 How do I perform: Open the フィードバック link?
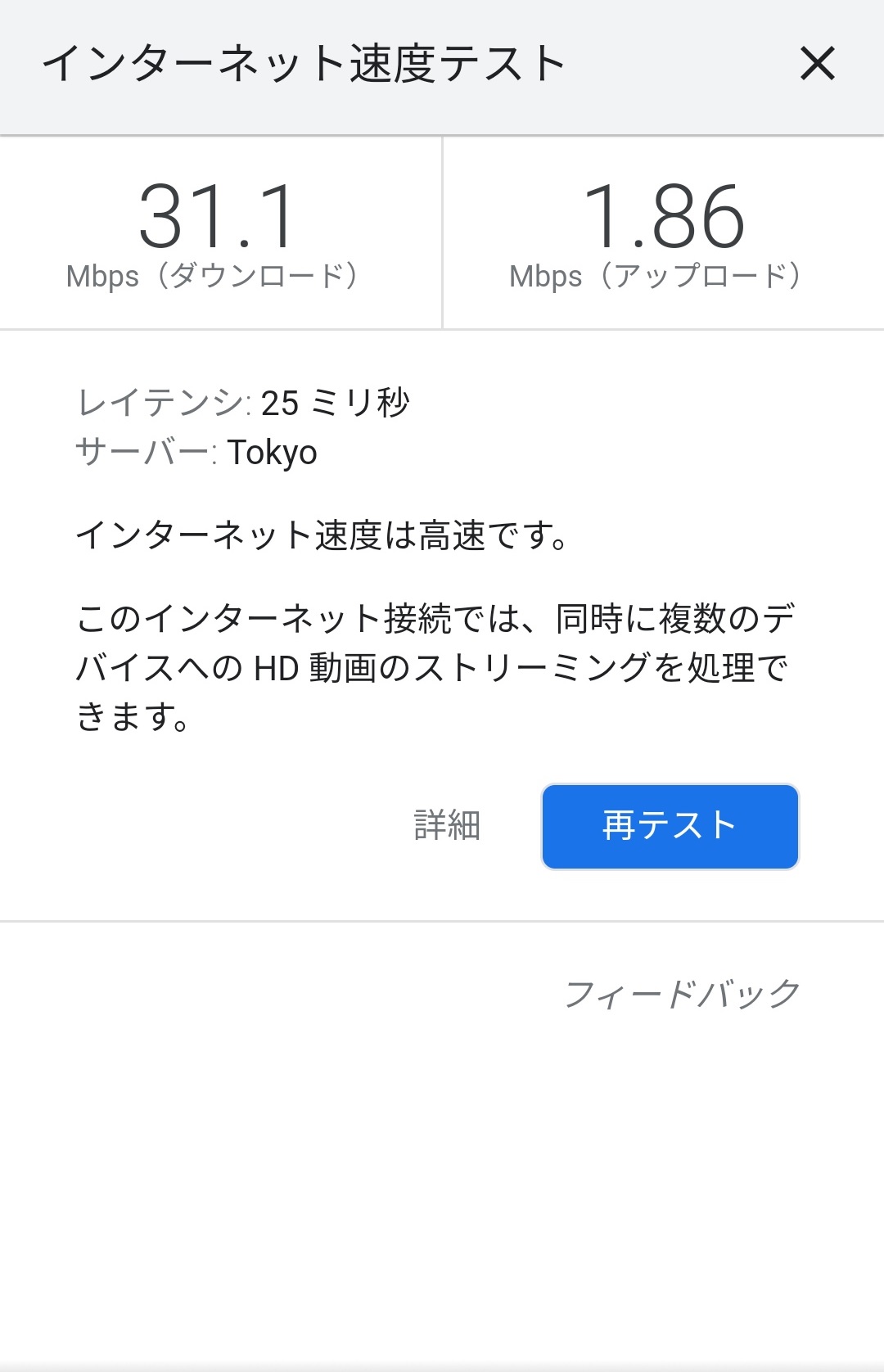pos(683,994)
